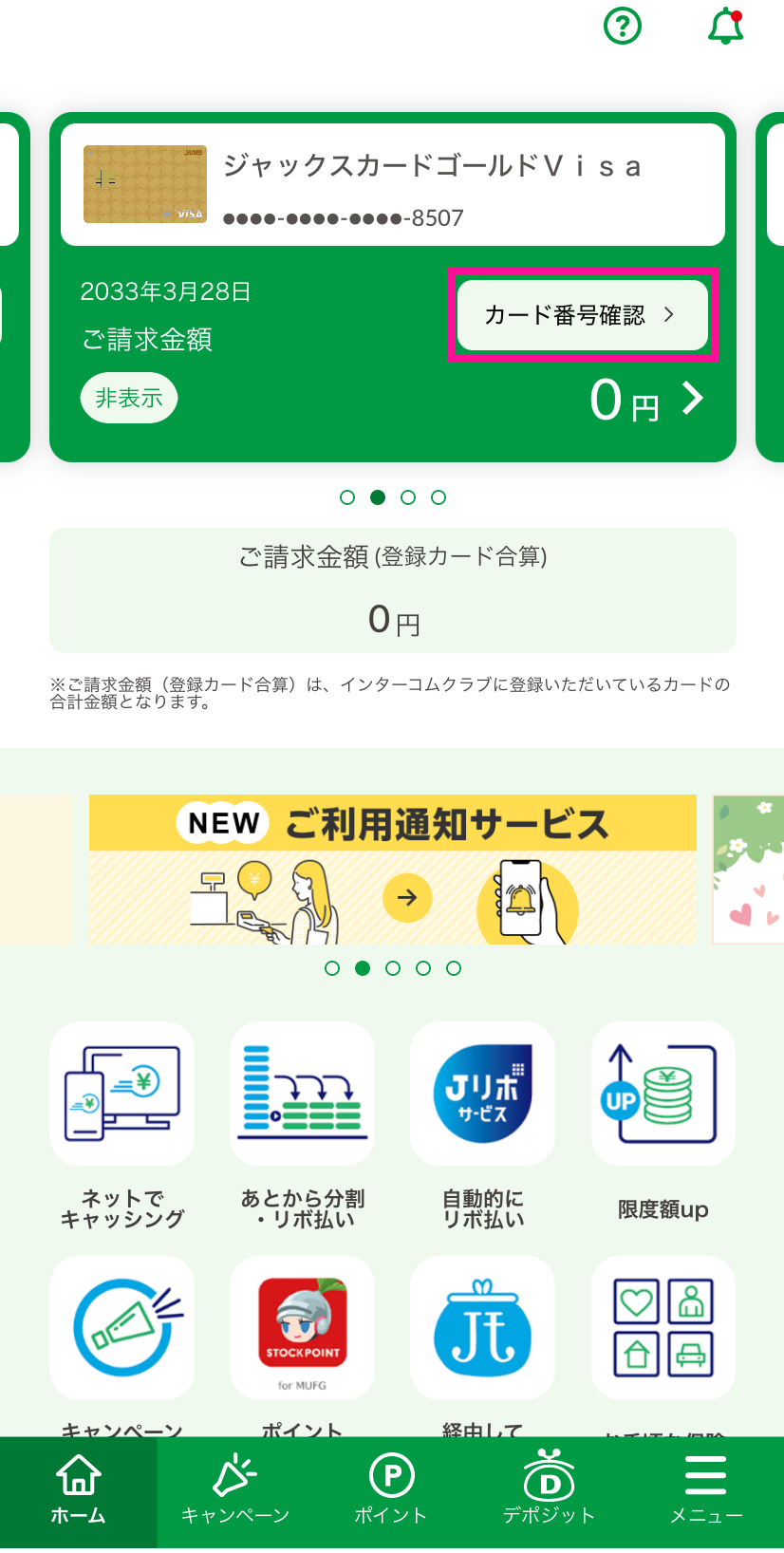
Task: Check notifications via the bell icon
Action: click(724, 27)
